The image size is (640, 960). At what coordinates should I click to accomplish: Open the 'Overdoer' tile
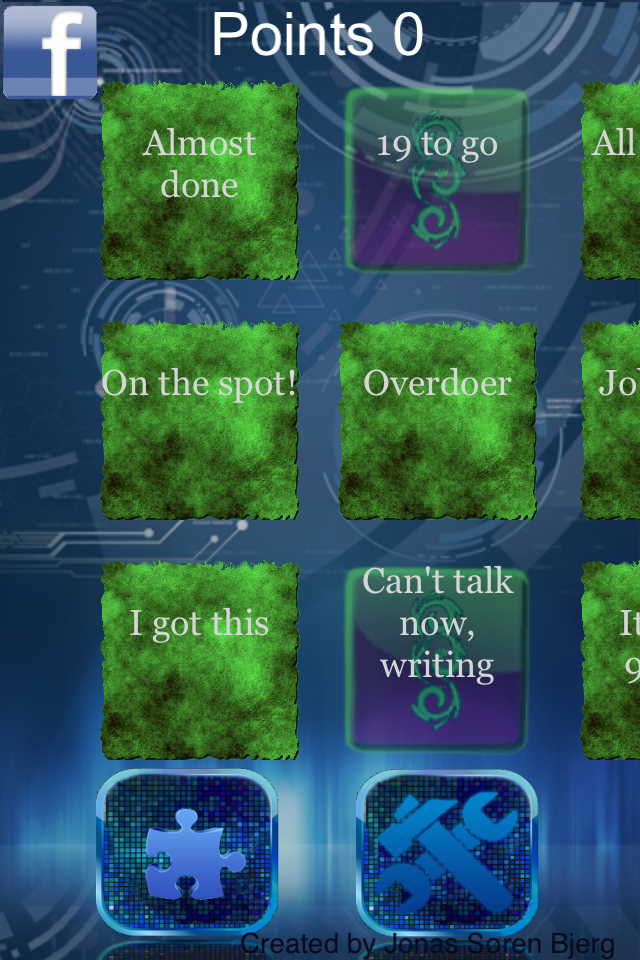(x=437, y=420)
